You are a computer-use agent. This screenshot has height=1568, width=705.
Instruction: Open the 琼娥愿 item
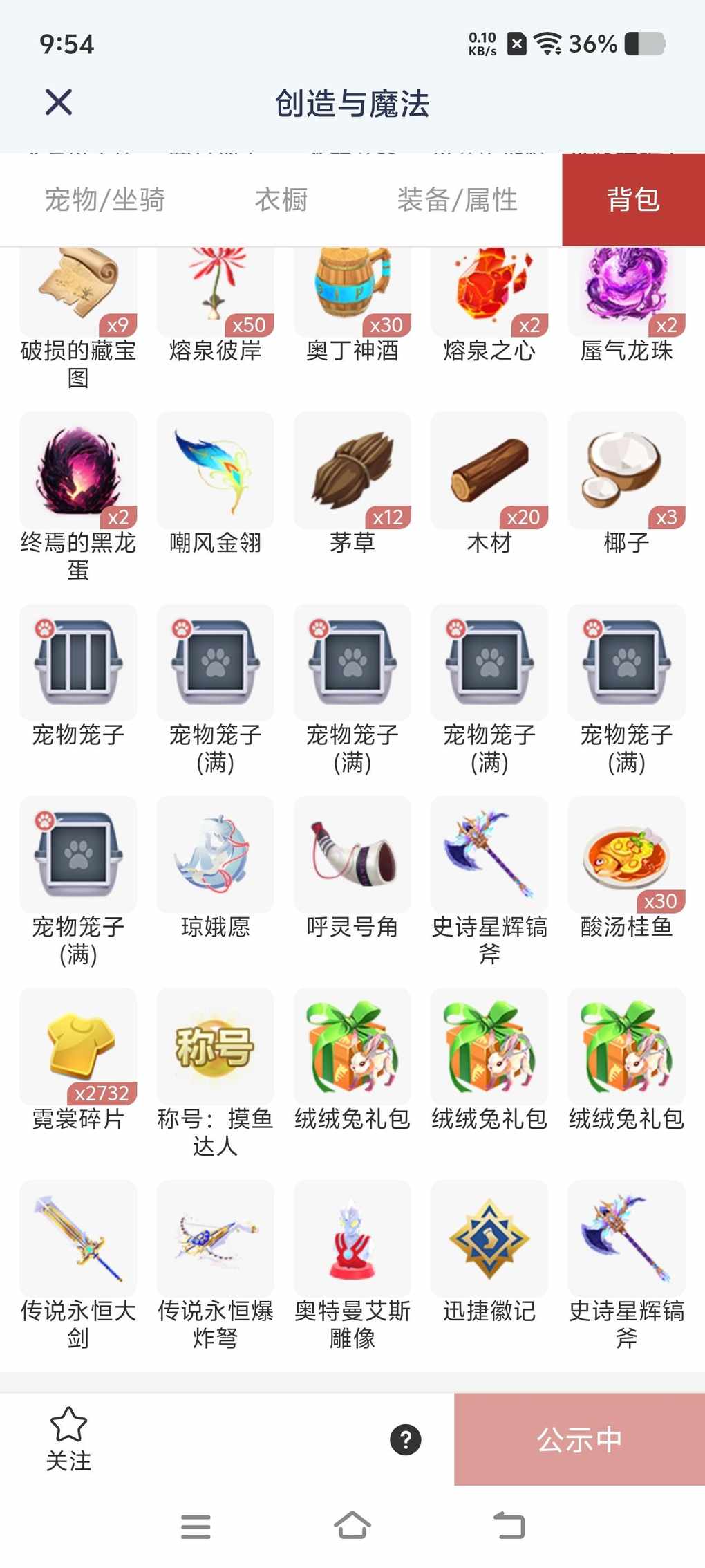215,855
